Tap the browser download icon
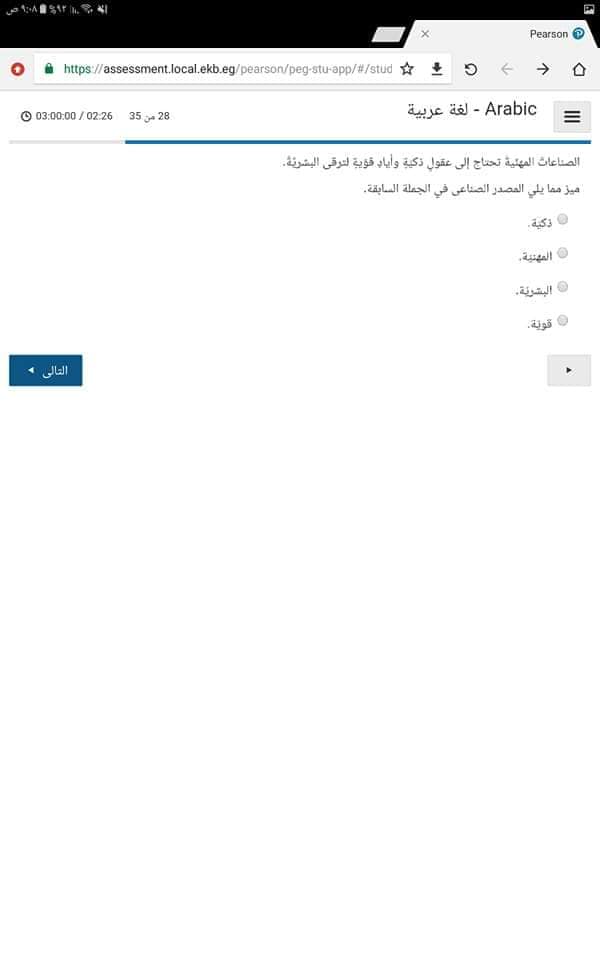The image size is (600, 960). pyautogui.click(x=437, y=69)
